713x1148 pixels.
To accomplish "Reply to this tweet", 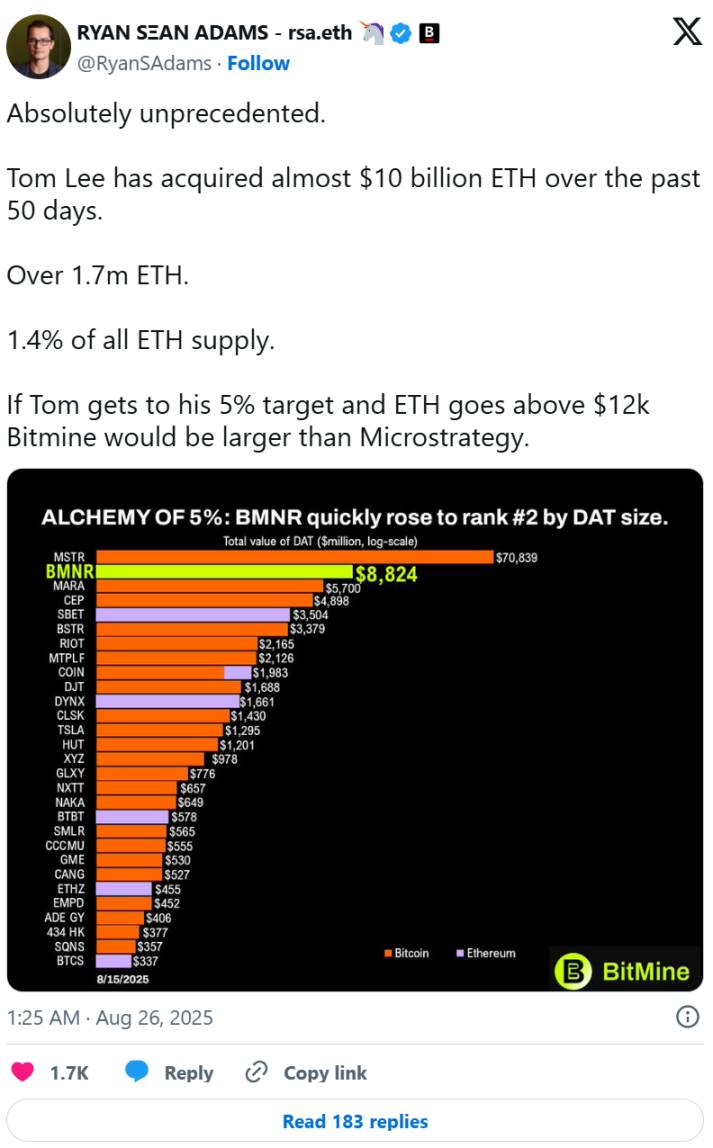I will [x=170, y=1072].
